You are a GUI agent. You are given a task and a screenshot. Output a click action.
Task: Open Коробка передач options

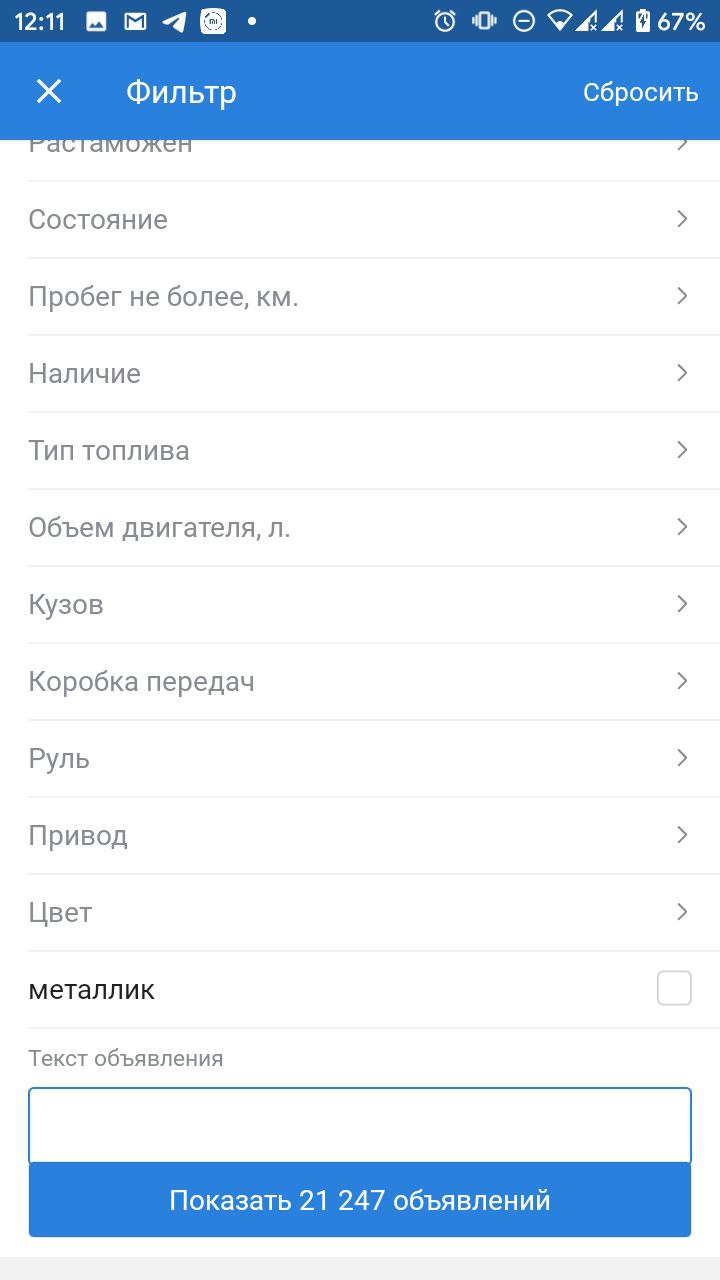360,682
